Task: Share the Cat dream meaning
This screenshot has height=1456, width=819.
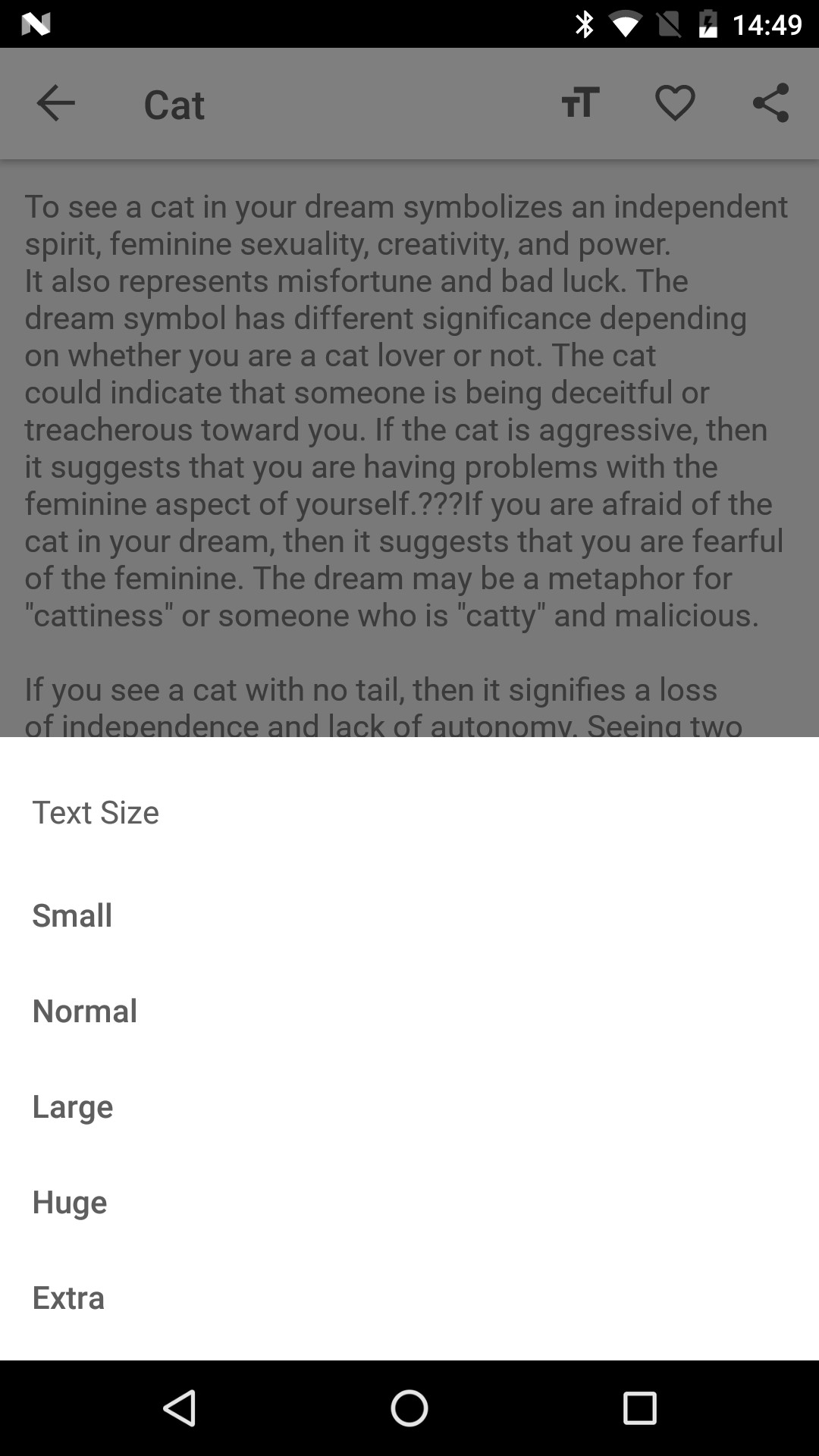Action: pos(770,103)
